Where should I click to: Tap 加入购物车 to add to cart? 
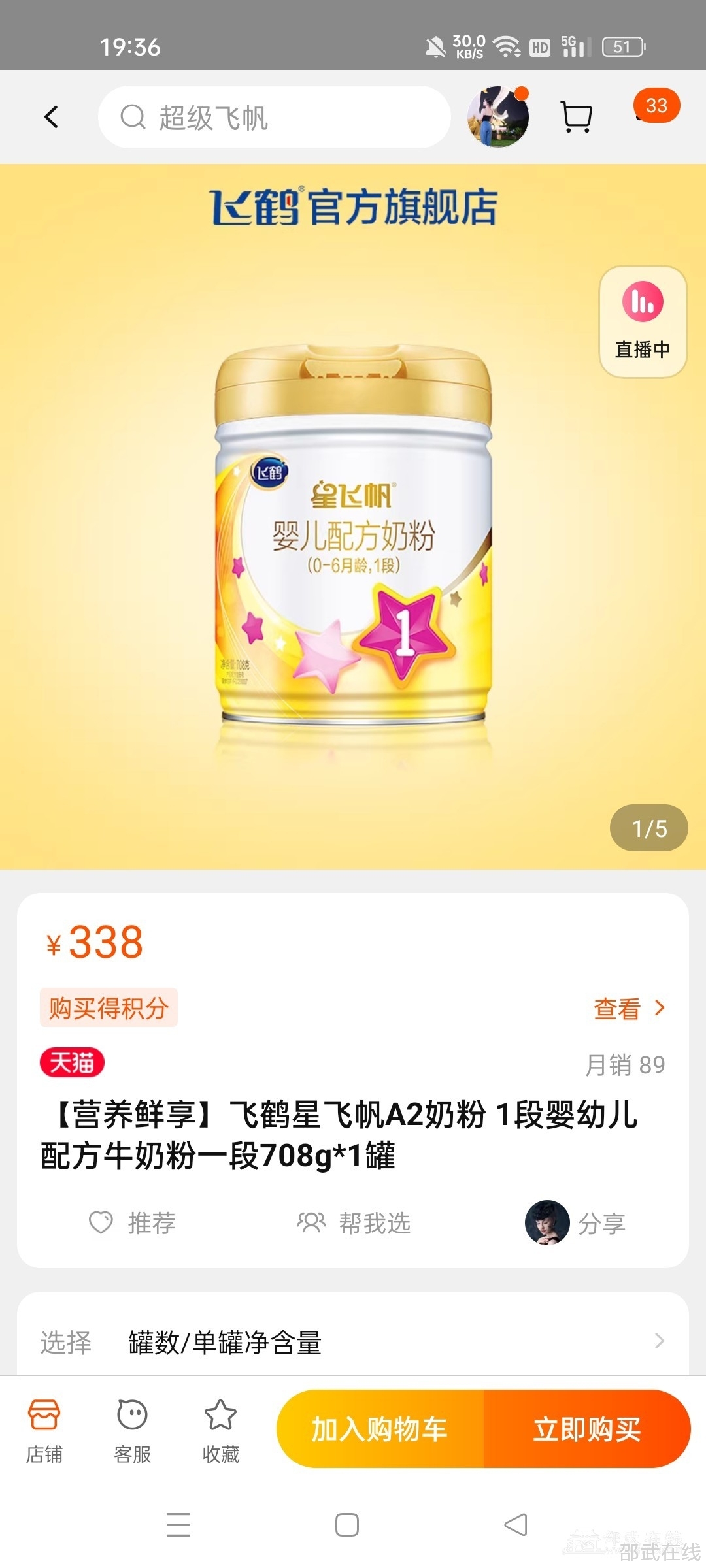[380, 1429]
